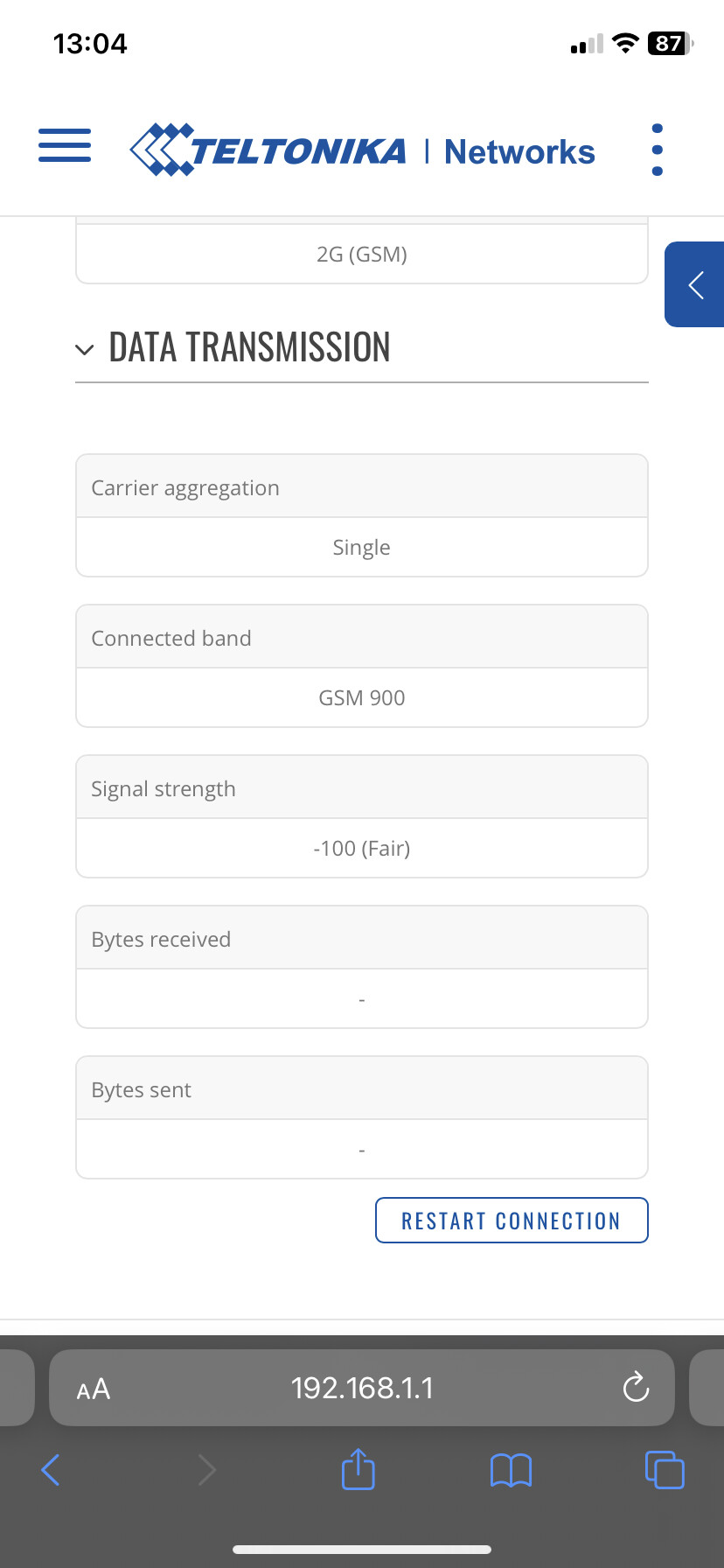Share this page
Image resolution: width=724 pixels, height=1568 pixels.
click(x=358, y=1469)
